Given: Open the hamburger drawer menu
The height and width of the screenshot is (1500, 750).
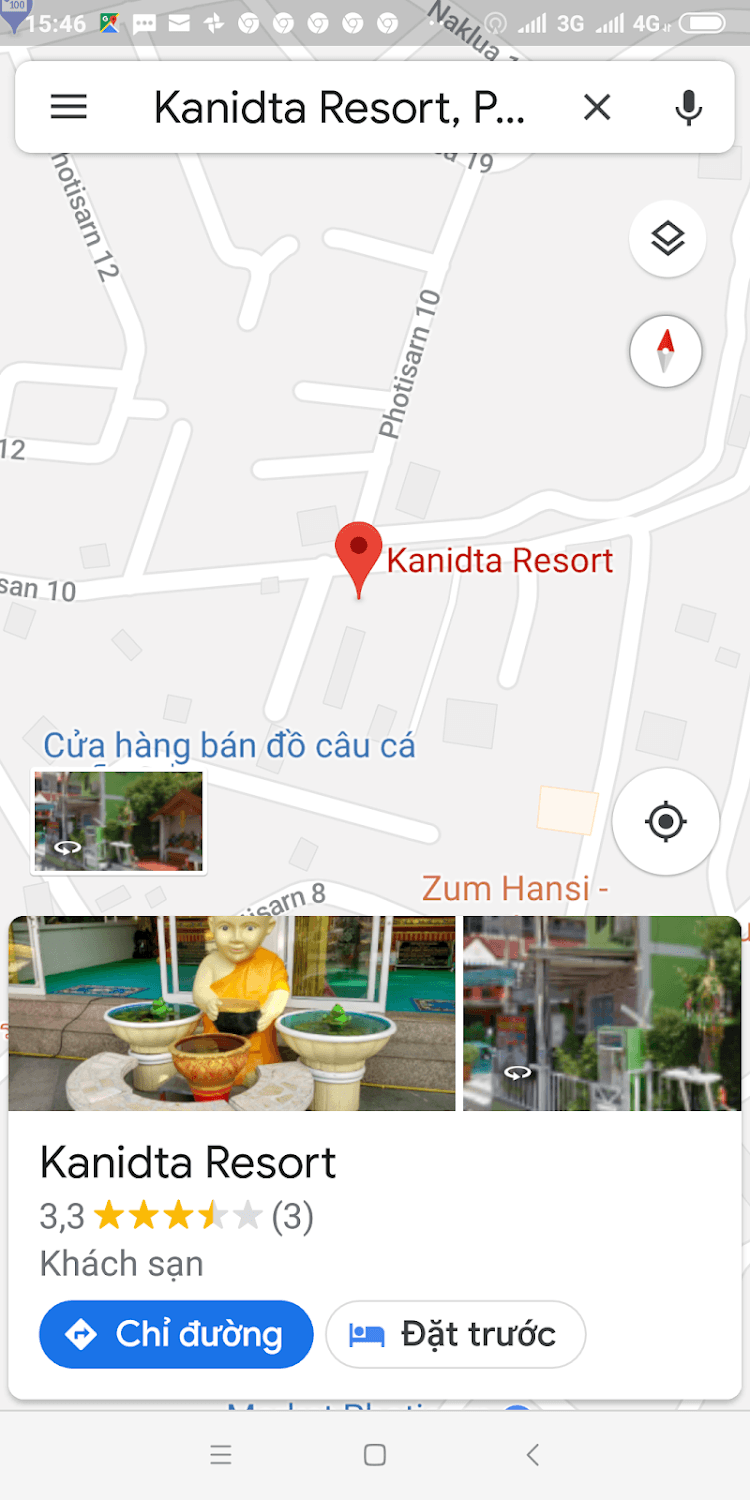Looking at the screenshot, I should (69, 107).
